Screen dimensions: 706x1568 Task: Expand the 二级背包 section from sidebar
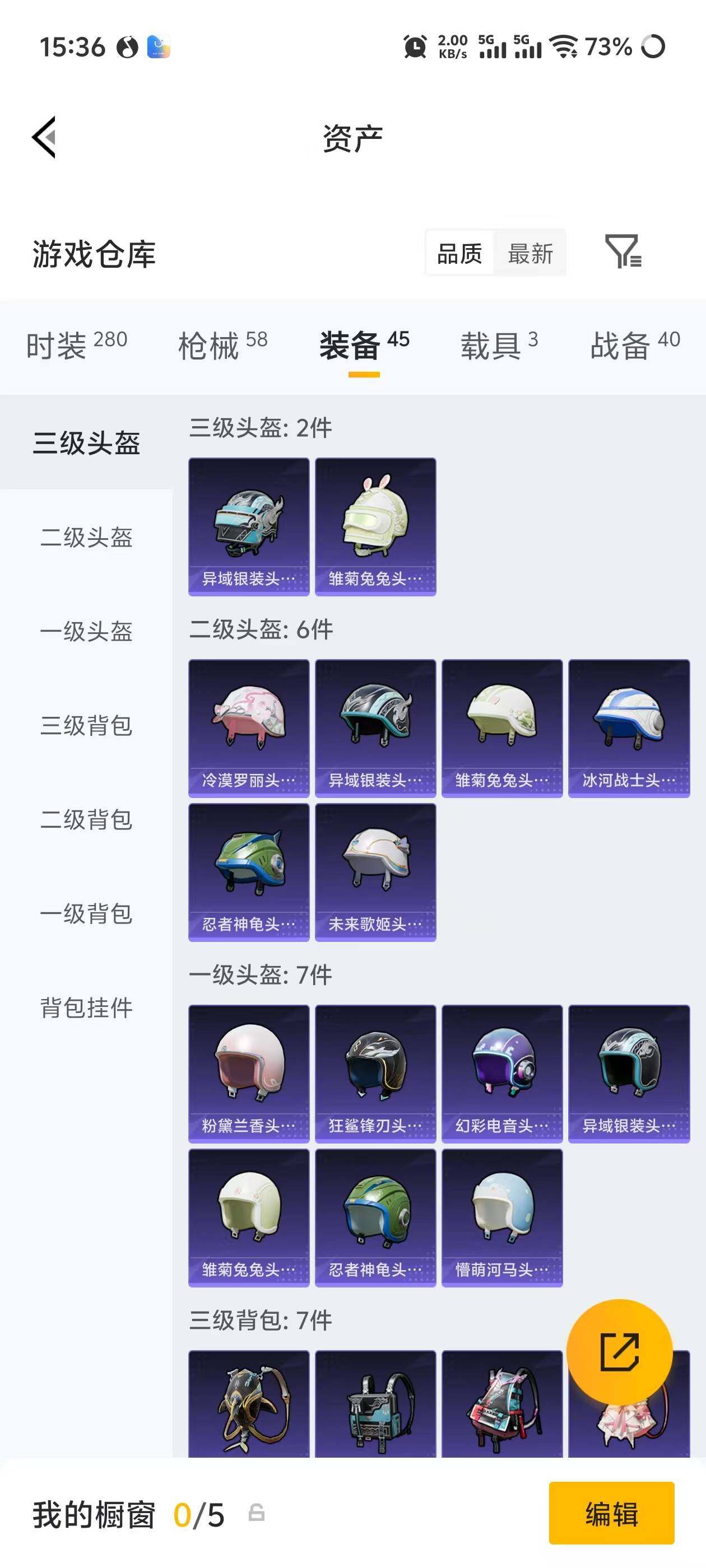tap(87, 819)
